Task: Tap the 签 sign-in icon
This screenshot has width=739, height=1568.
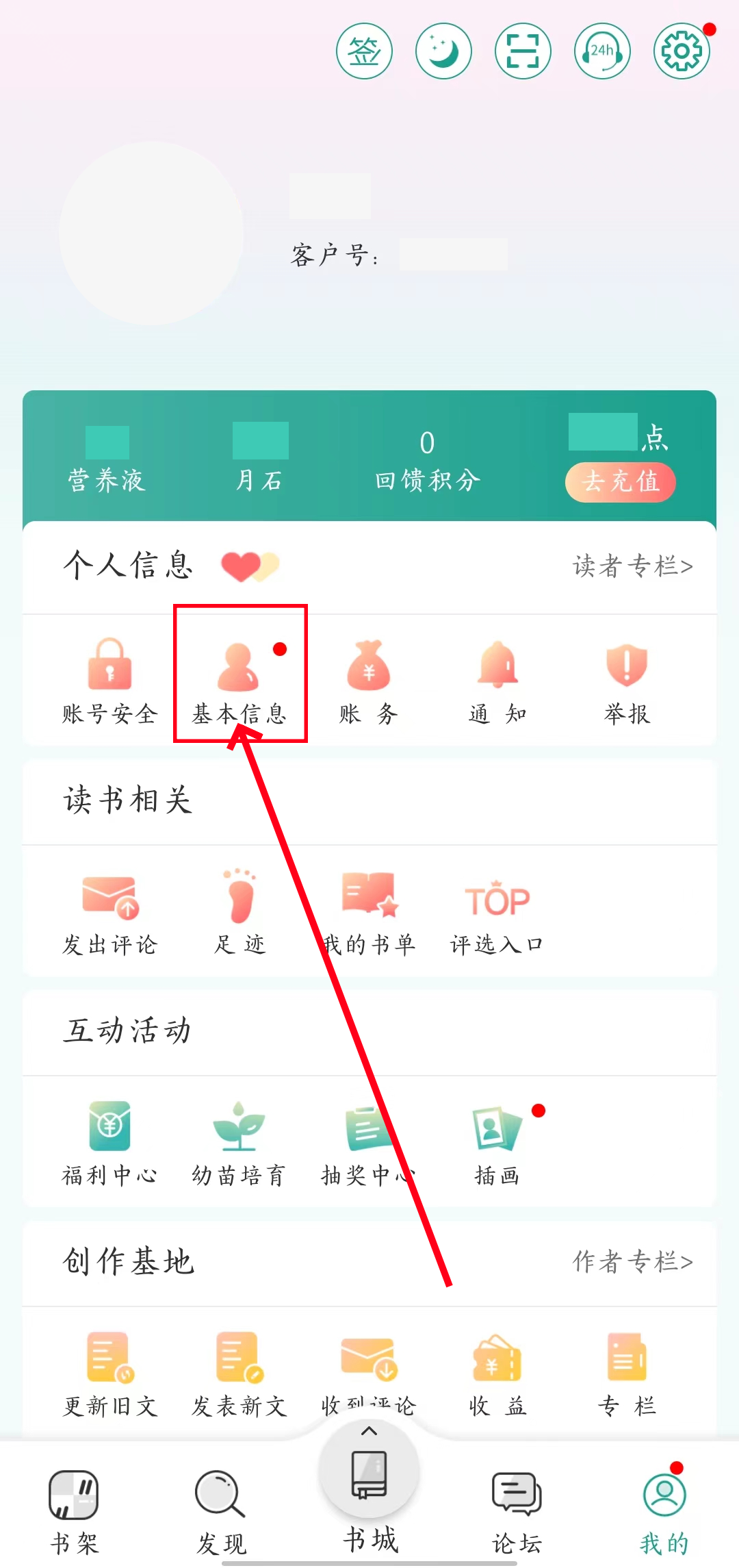Action: [x=364, y=51]
